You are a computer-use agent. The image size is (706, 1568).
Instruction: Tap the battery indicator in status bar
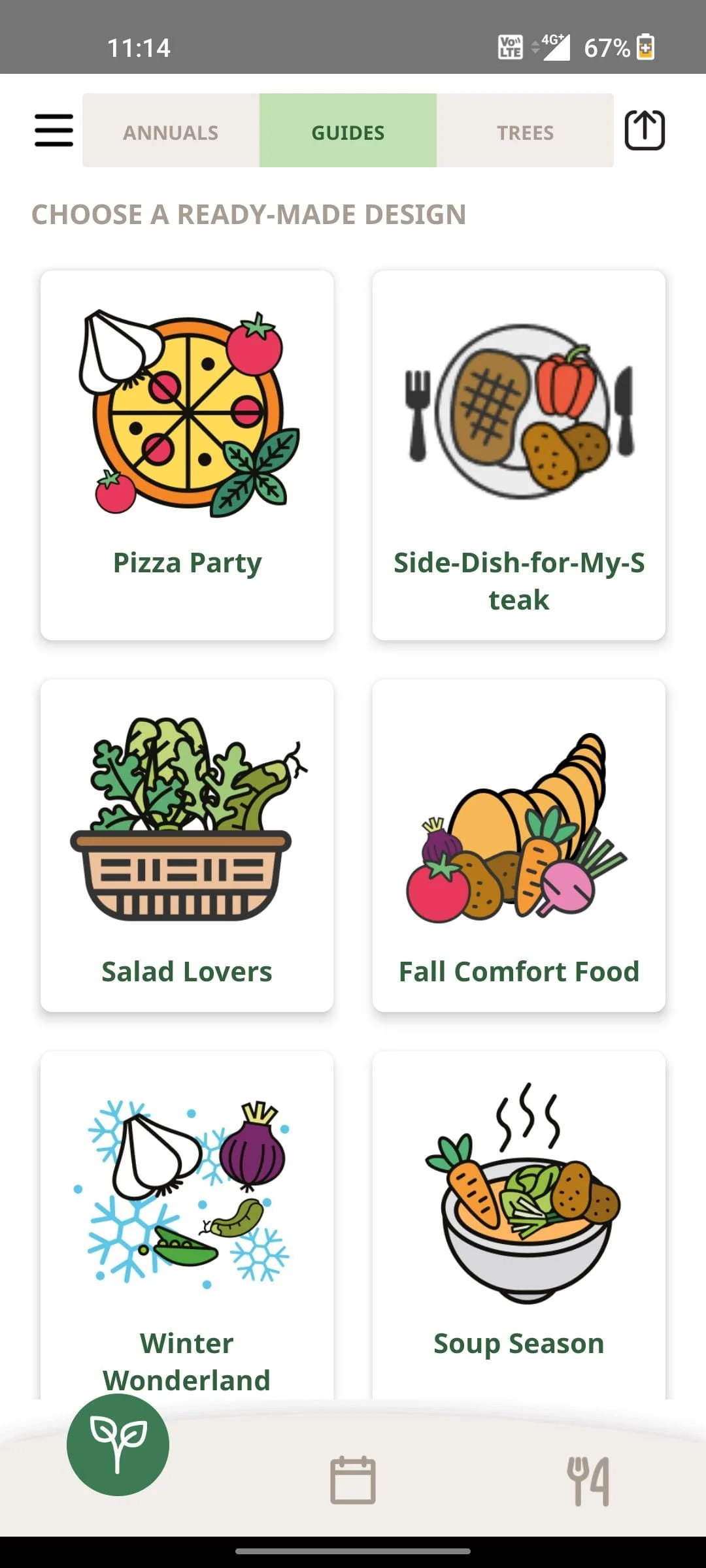pos(644,47)
